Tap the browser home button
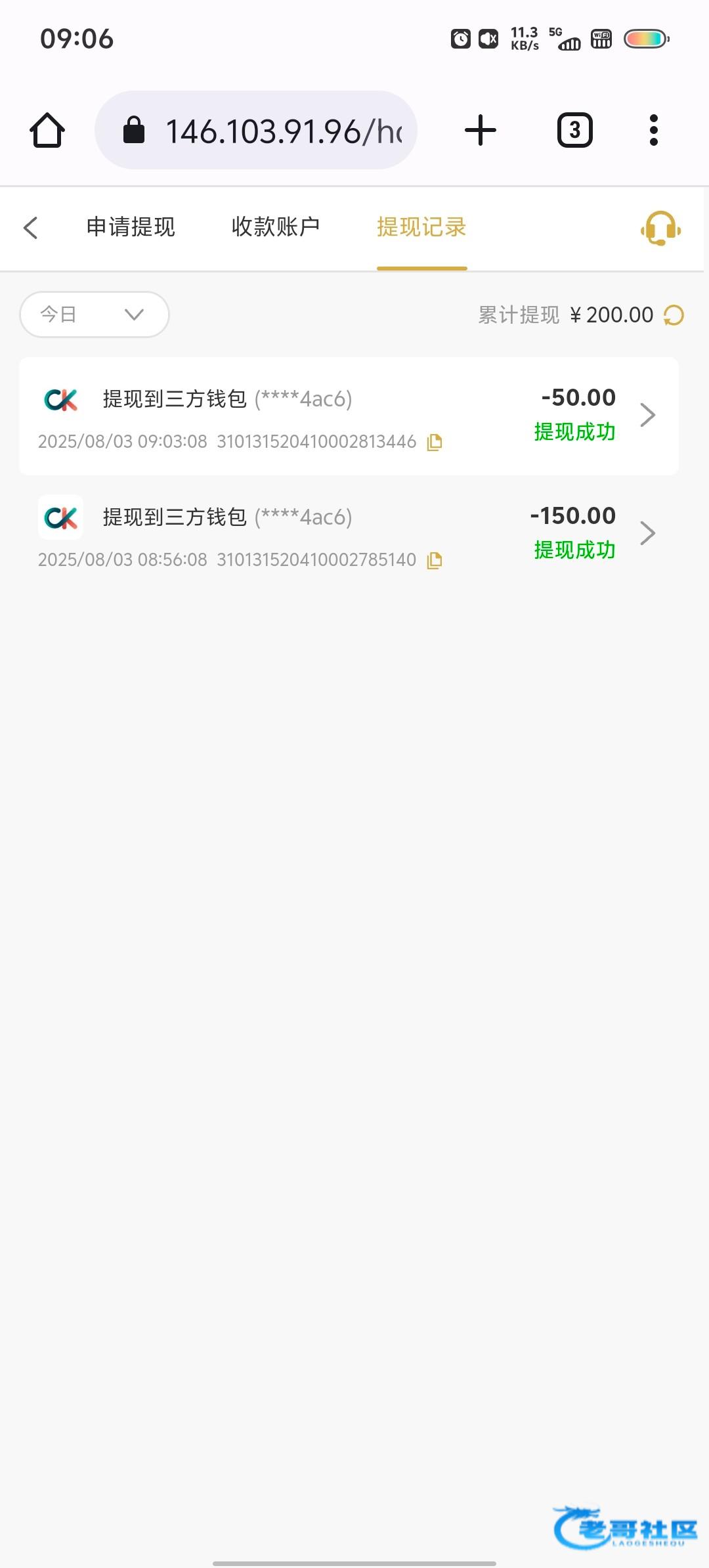The height and width of the screenshot is (1568, 709). pos(47,130)
